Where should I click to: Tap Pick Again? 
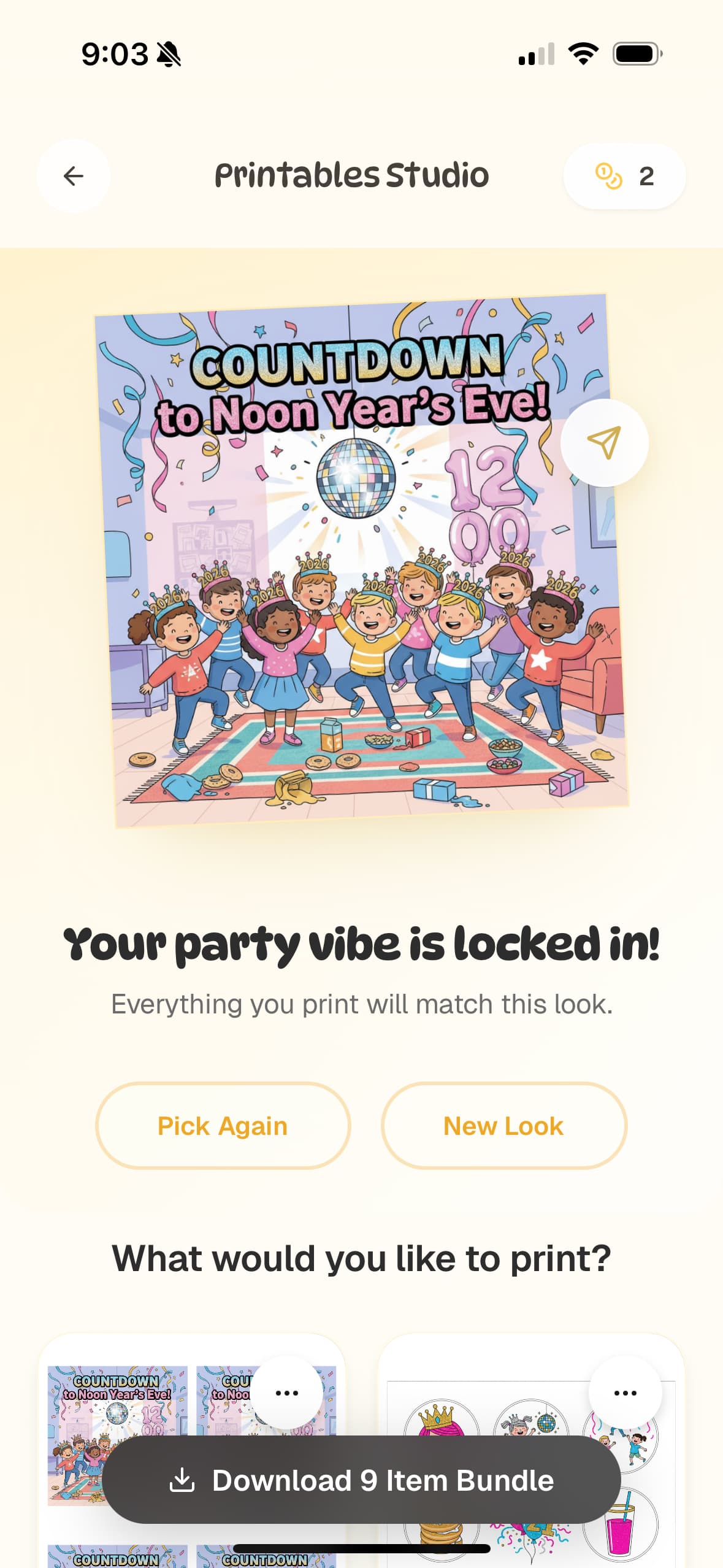[x=223, y=1126]
